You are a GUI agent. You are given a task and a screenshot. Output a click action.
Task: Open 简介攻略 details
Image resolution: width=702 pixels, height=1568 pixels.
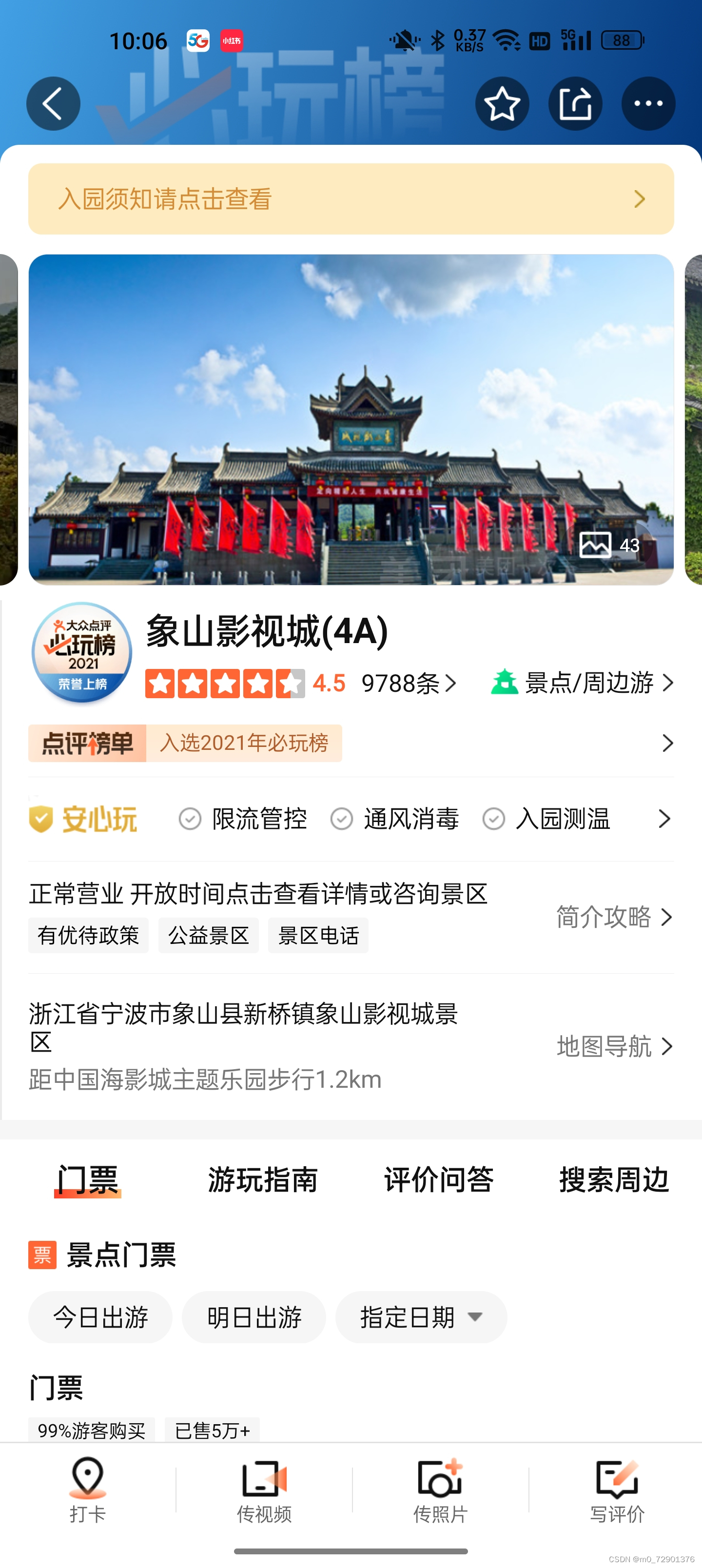pos(614,917)
